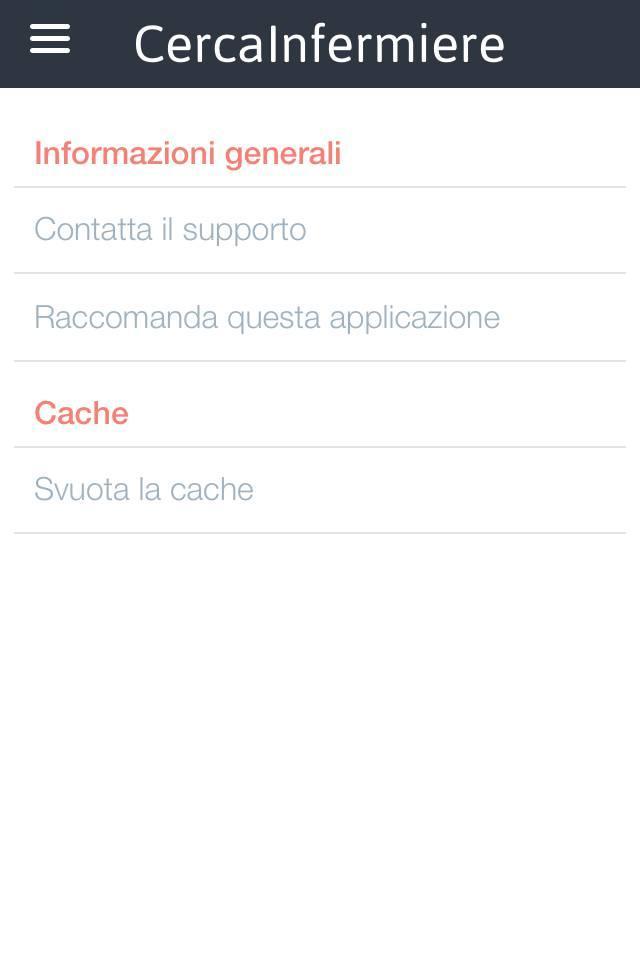Open Contatta il supporto

pyautogui.click(x=170, y=230)
